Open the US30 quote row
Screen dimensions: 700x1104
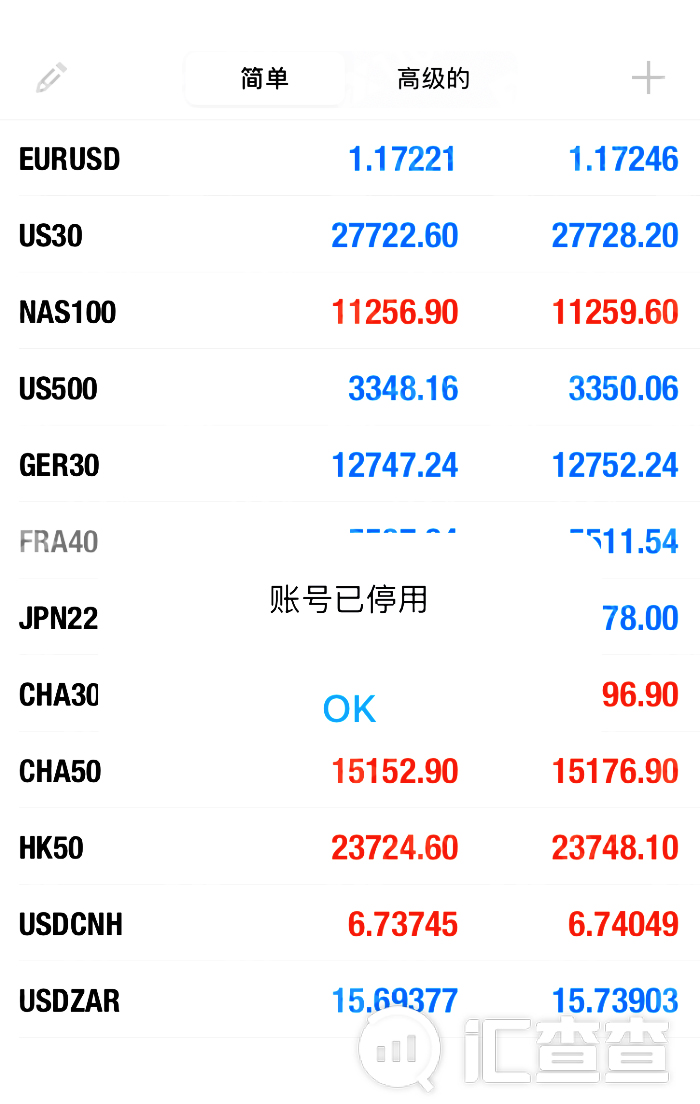pos(350,234)
